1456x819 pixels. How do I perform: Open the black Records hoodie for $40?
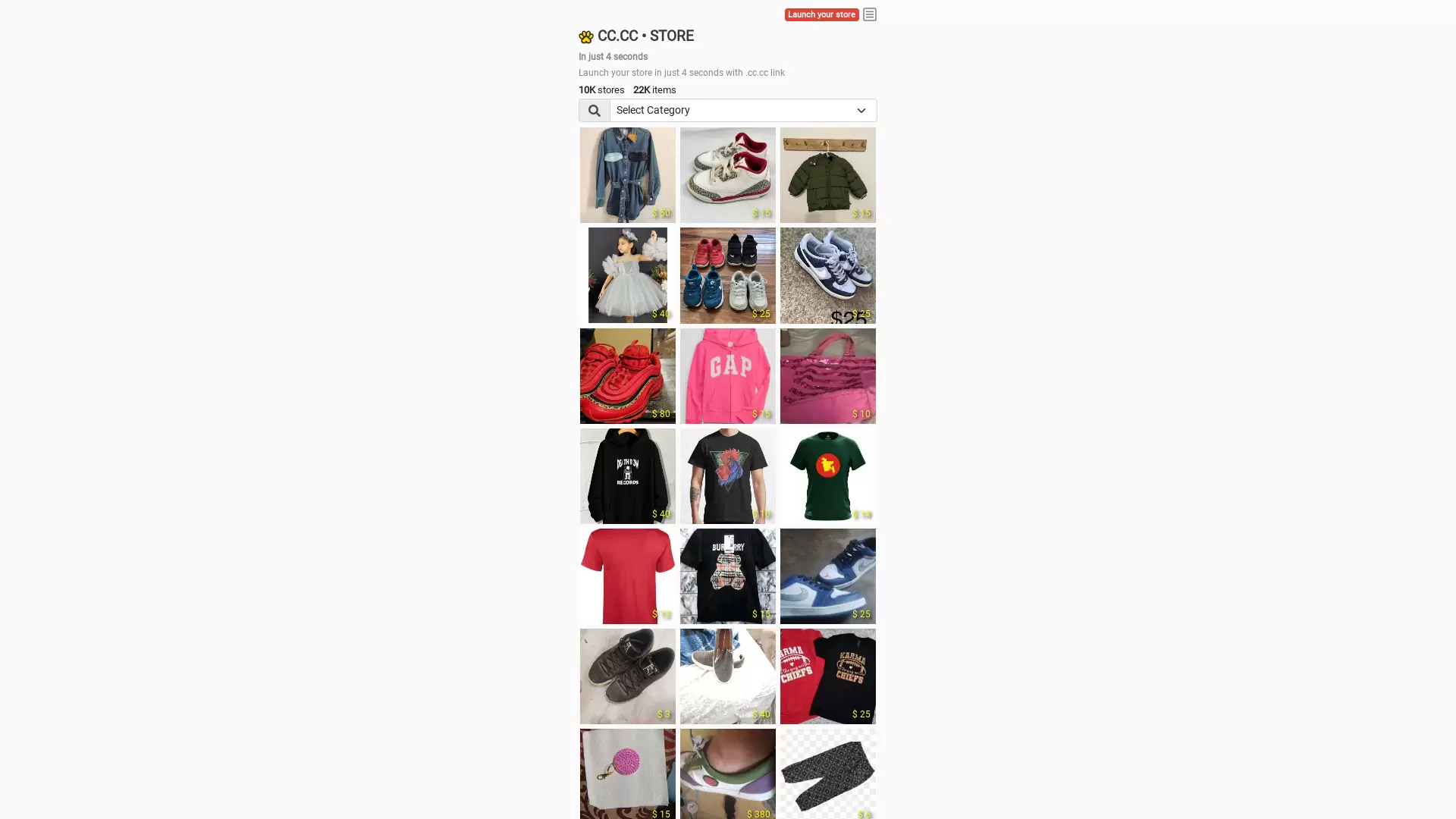pos(627,476)
